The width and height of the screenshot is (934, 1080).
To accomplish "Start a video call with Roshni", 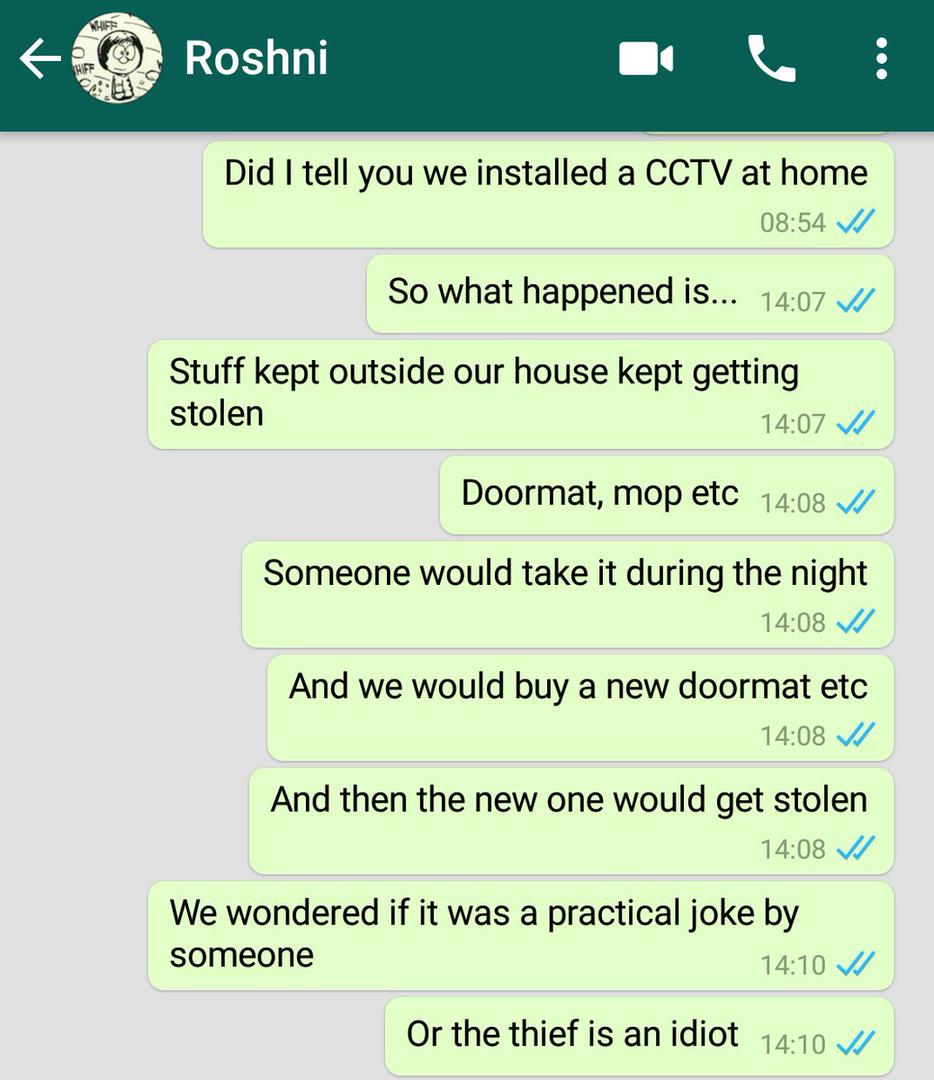I will pos(645,59).
